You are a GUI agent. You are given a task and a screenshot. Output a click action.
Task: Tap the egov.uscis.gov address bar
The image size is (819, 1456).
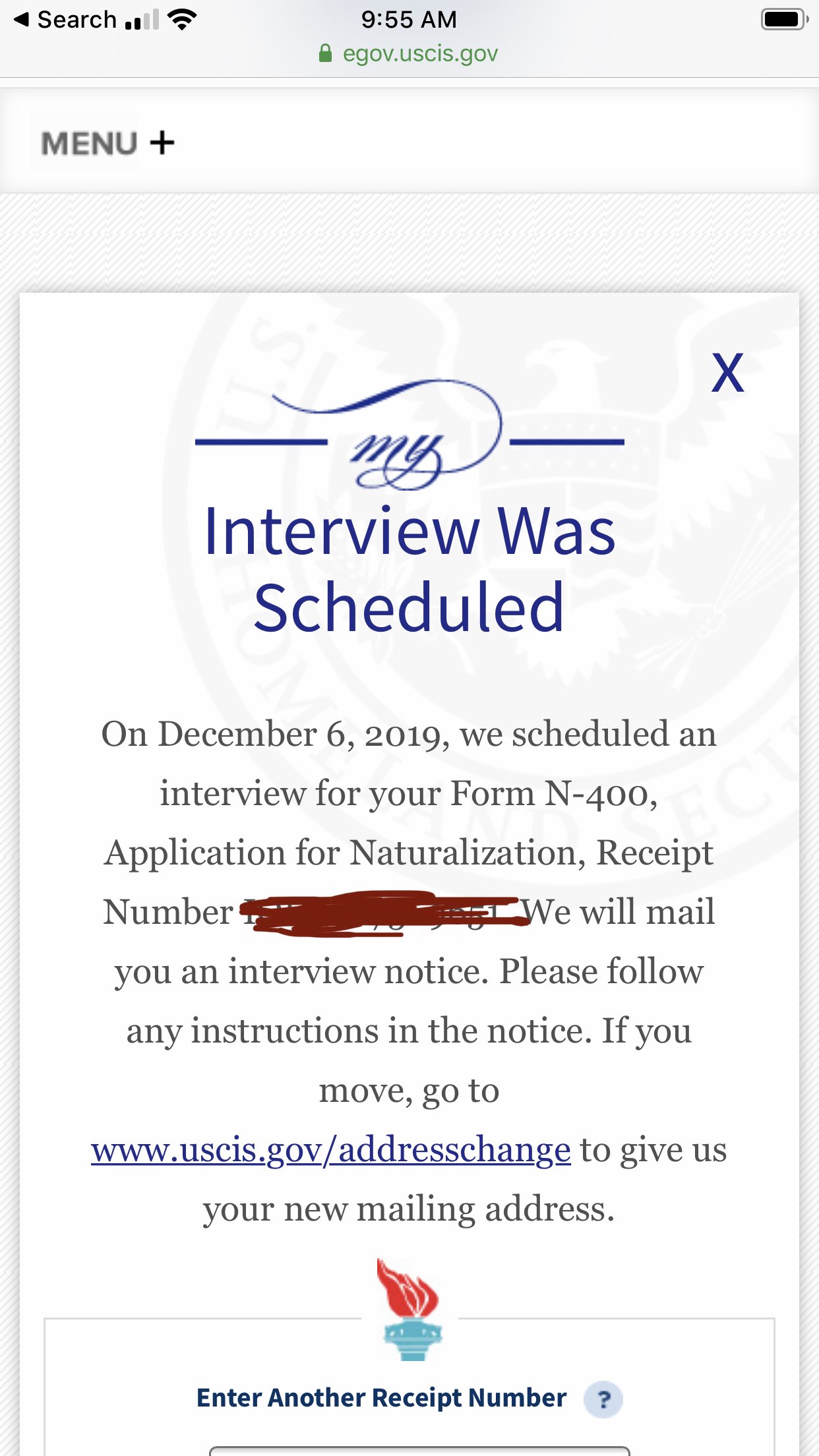point(409,53)
